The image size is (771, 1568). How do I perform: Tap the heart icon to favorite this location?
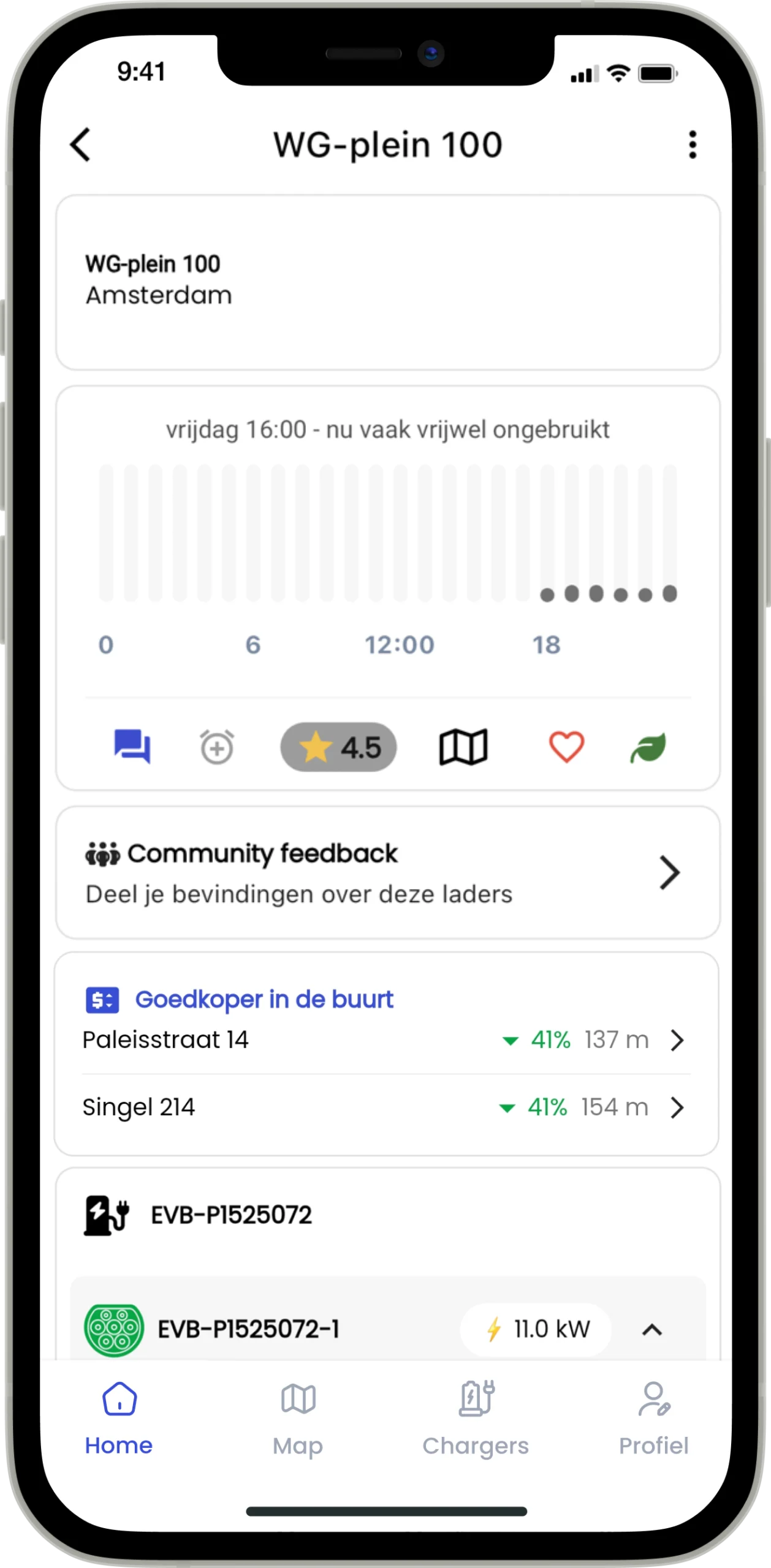click(566, 747)
